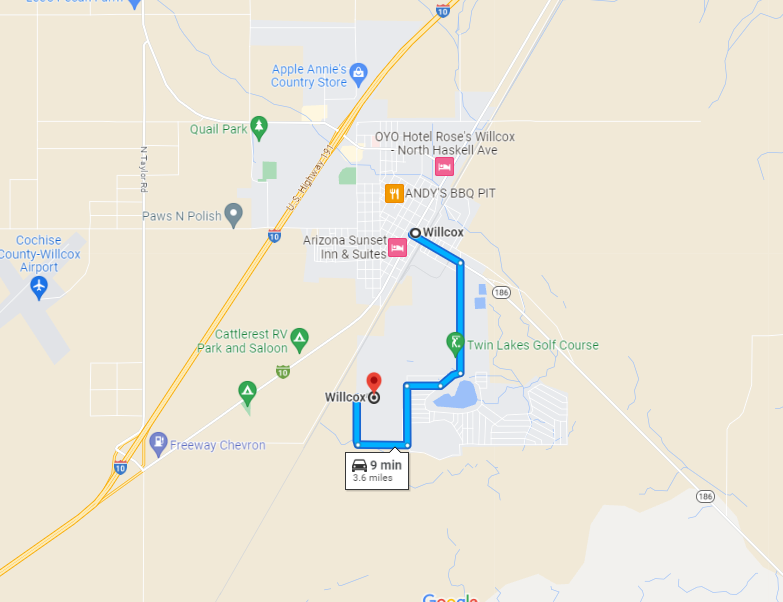Tap ANDY'S BBQ PIT restaurant marker
The width and height of the screenshot is (783, 602).
tap(395, 193)
